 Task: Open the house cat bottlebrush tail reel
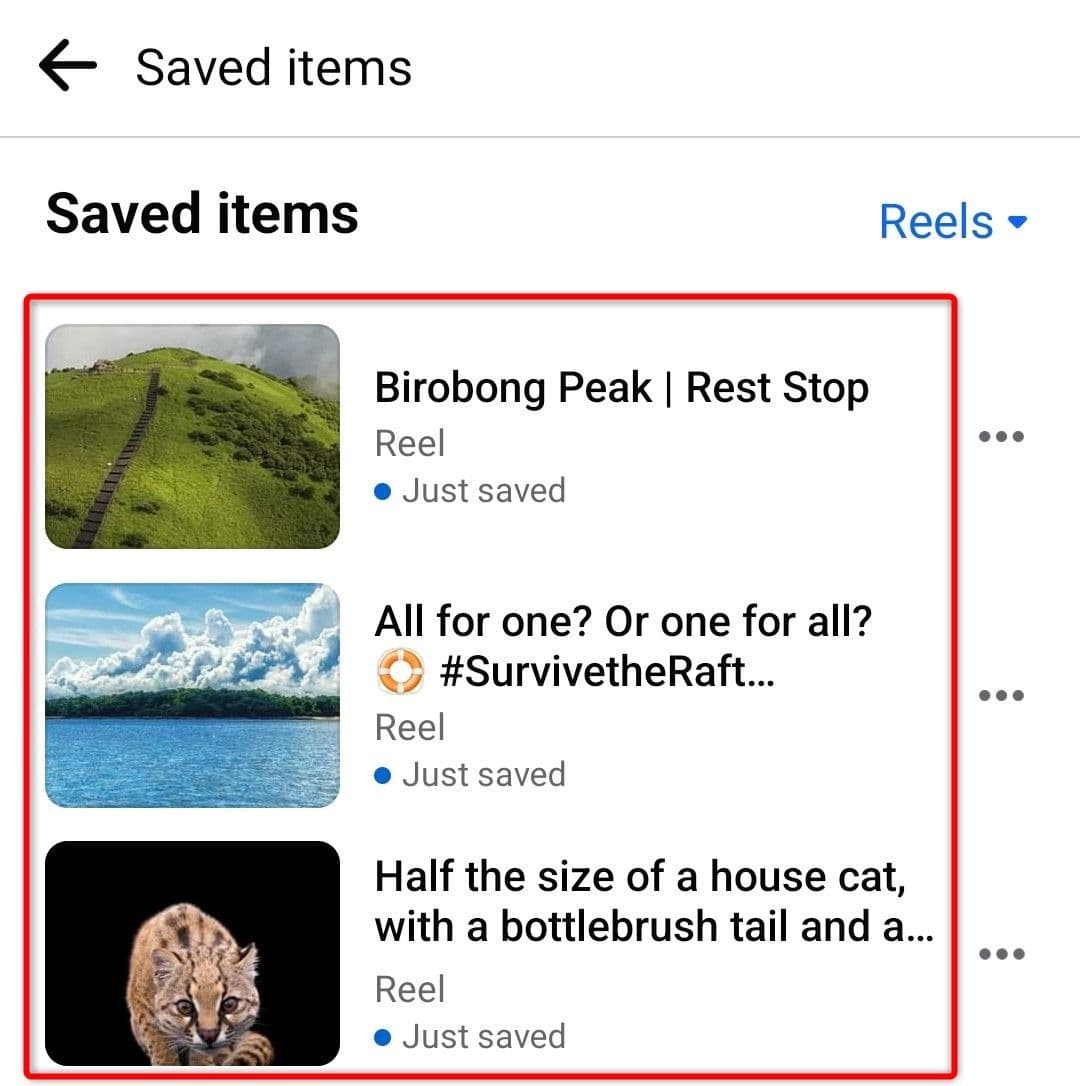[652, 902]
